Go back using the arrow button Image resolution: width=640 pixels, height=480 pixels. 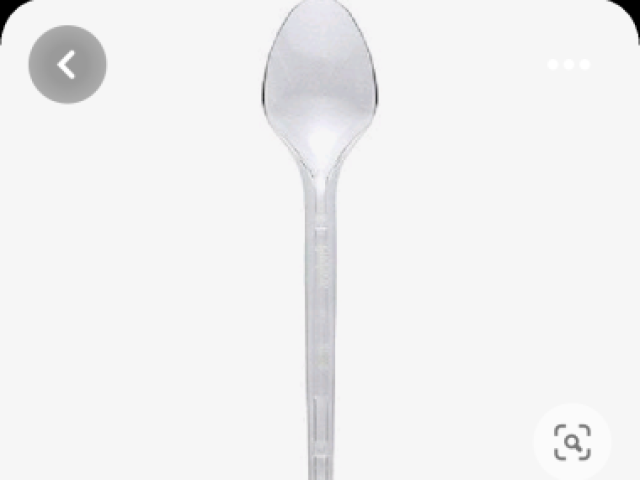click(x=67, y=65)
